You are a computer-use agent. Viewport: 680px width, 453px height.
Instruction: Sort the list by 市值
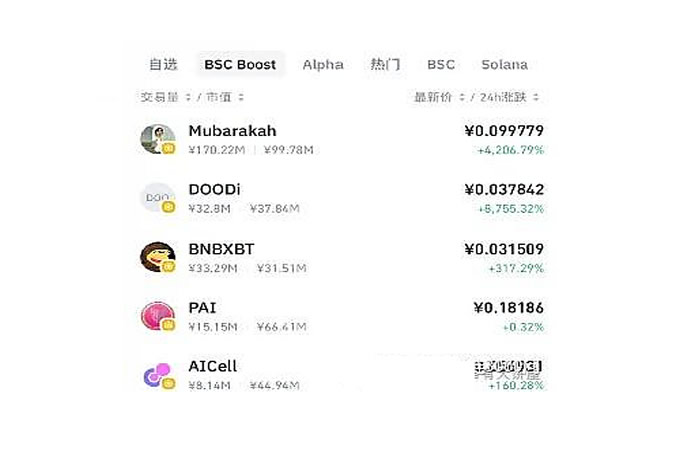(x=226, y=97)
